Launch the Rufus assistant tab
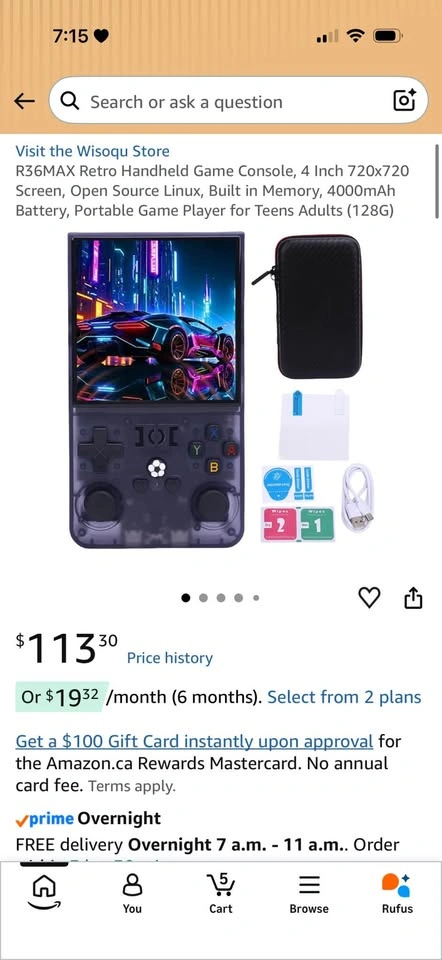442x960 pixels. 397,893
